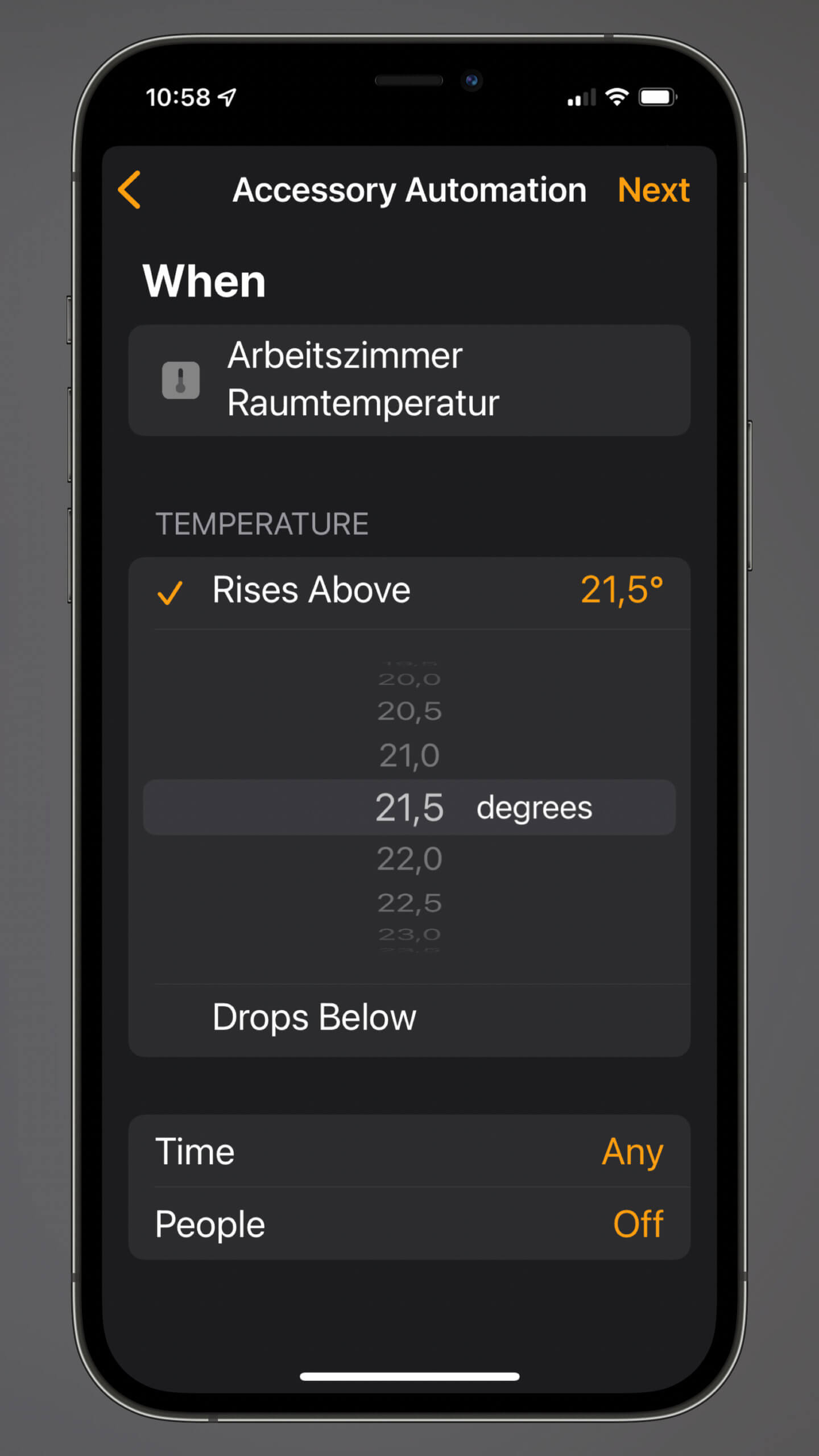Open the Time setting showing Any
Screen dimensions: 819x1456
click(x=409, y=1151)
